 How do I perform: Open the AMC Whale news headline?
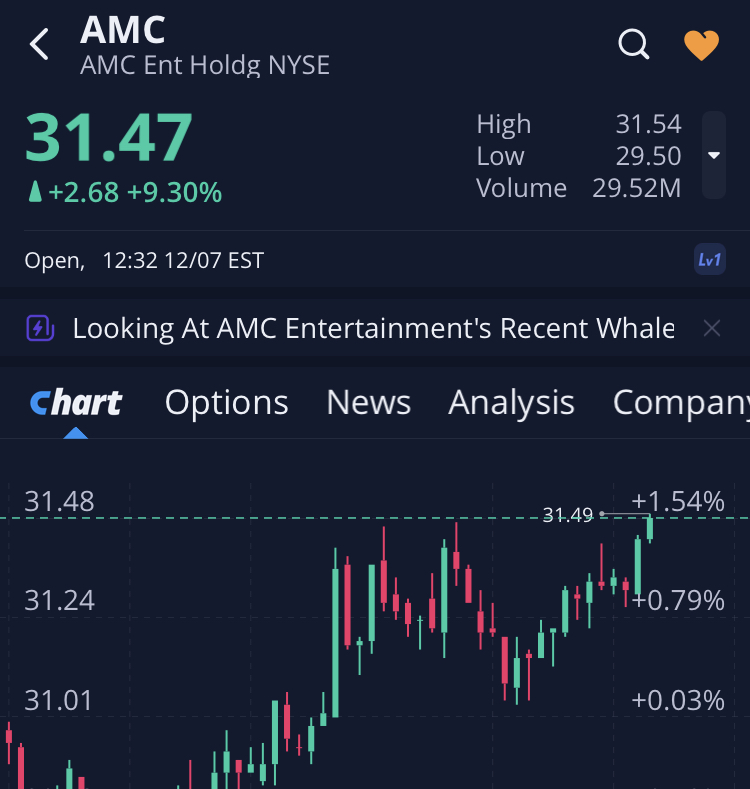tap(373, 328)
